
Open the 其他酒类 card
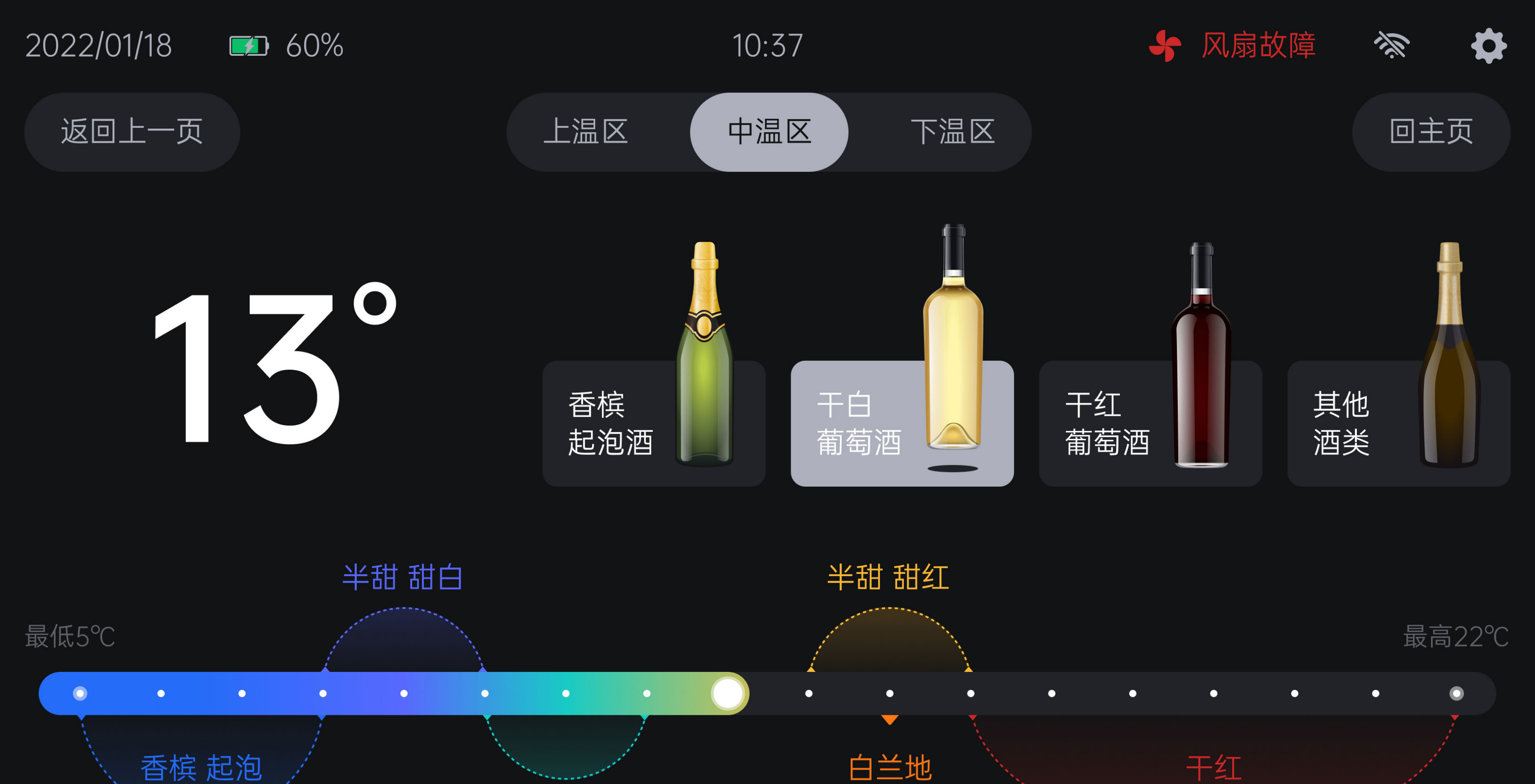point(1398,423)
